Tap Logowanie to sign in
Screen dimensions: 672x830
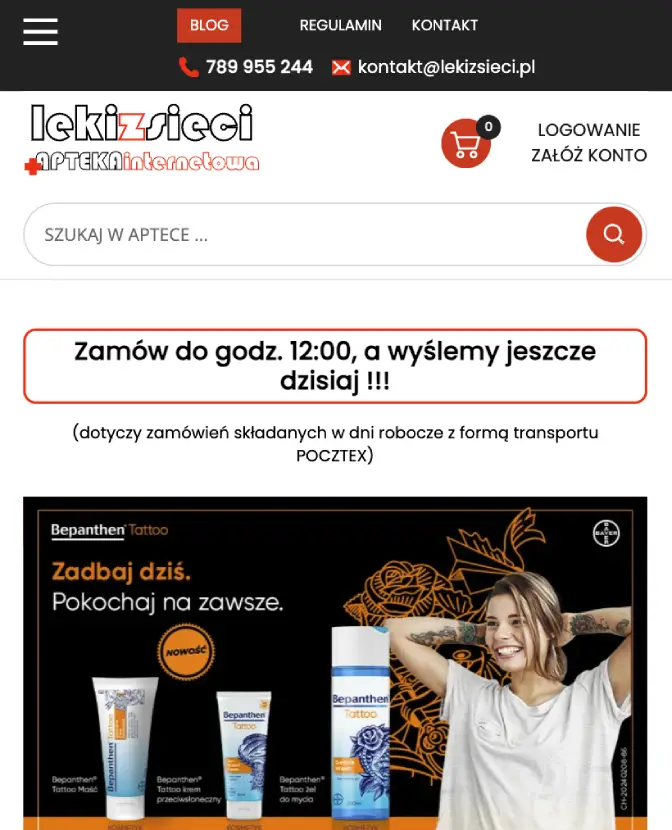589,130
